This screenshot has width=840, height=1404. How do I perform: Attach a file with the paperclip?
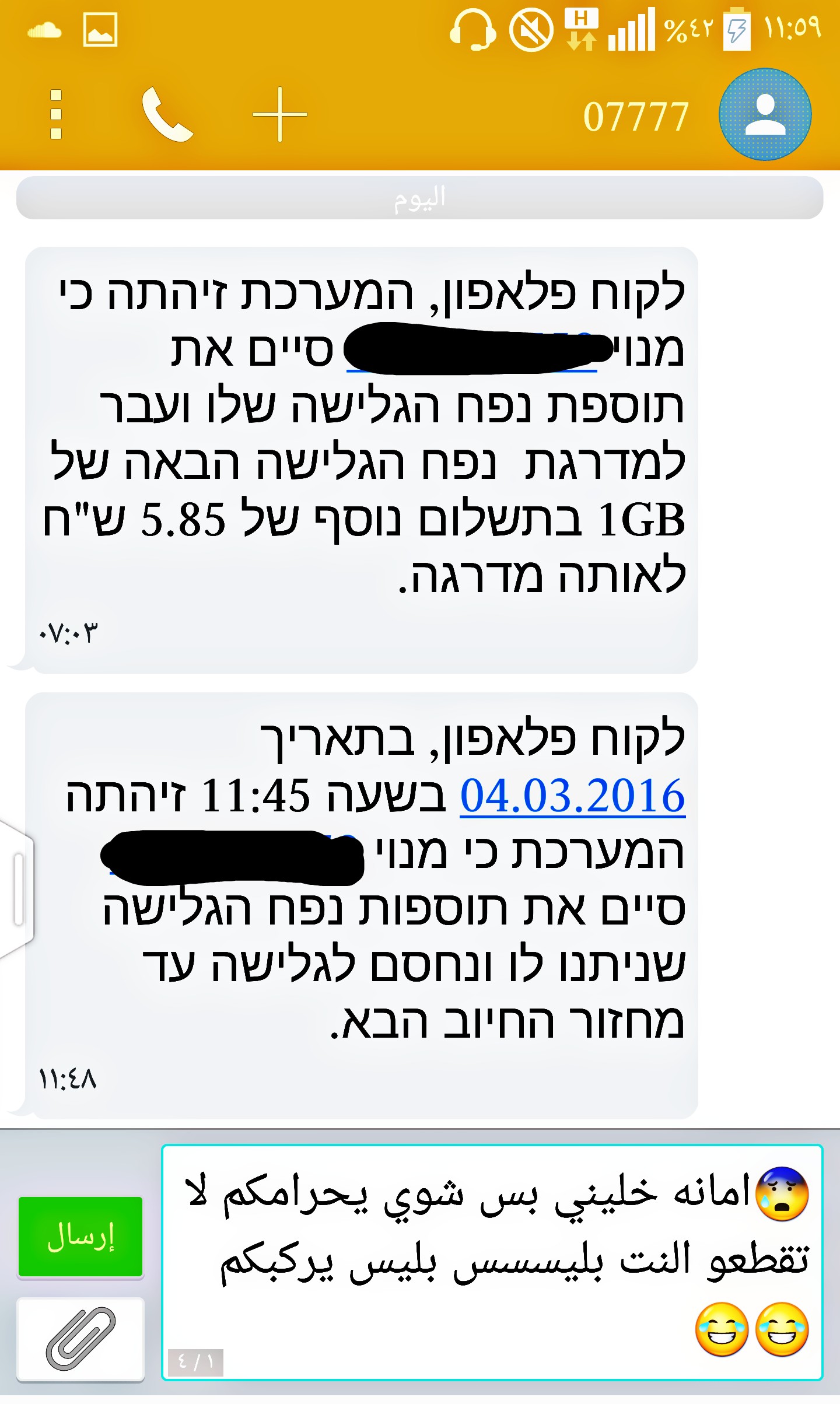click(x=80, y=1339)
